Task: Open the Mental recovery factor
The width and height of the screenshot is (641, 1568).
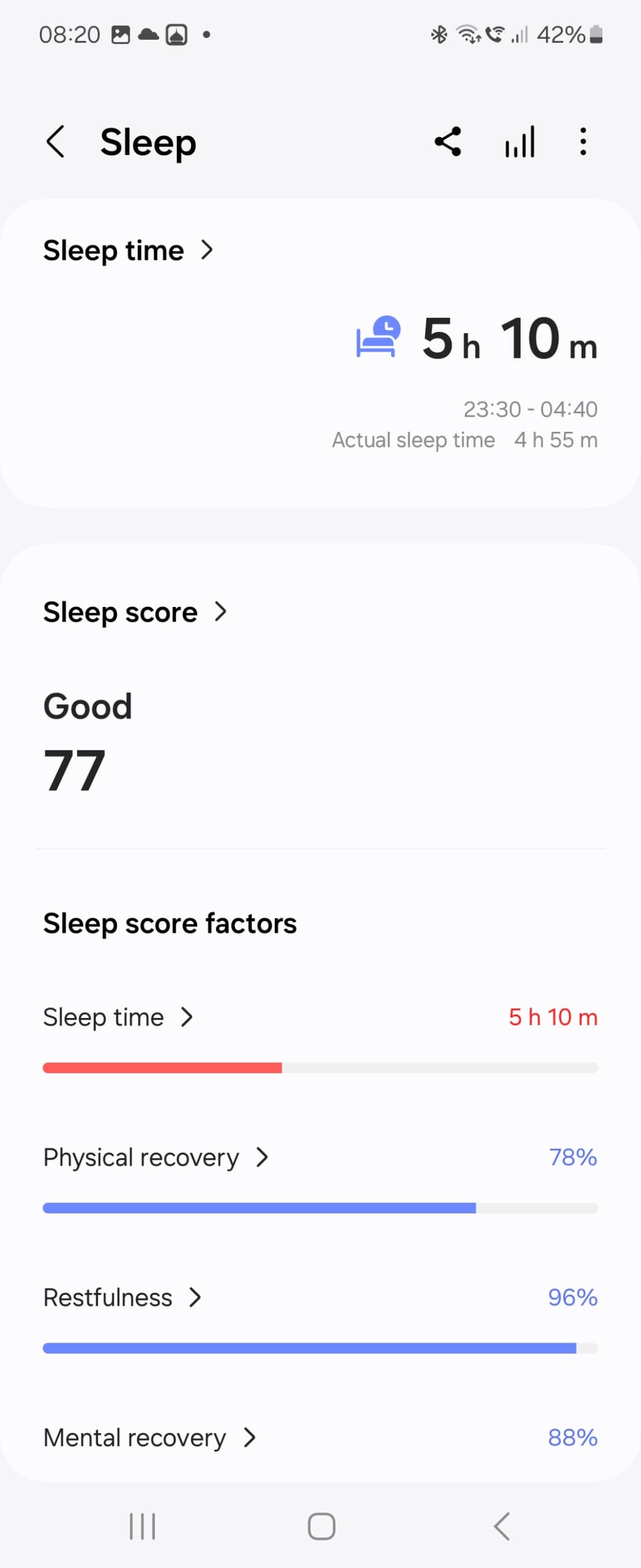Action: click(x=149, y=1438)
